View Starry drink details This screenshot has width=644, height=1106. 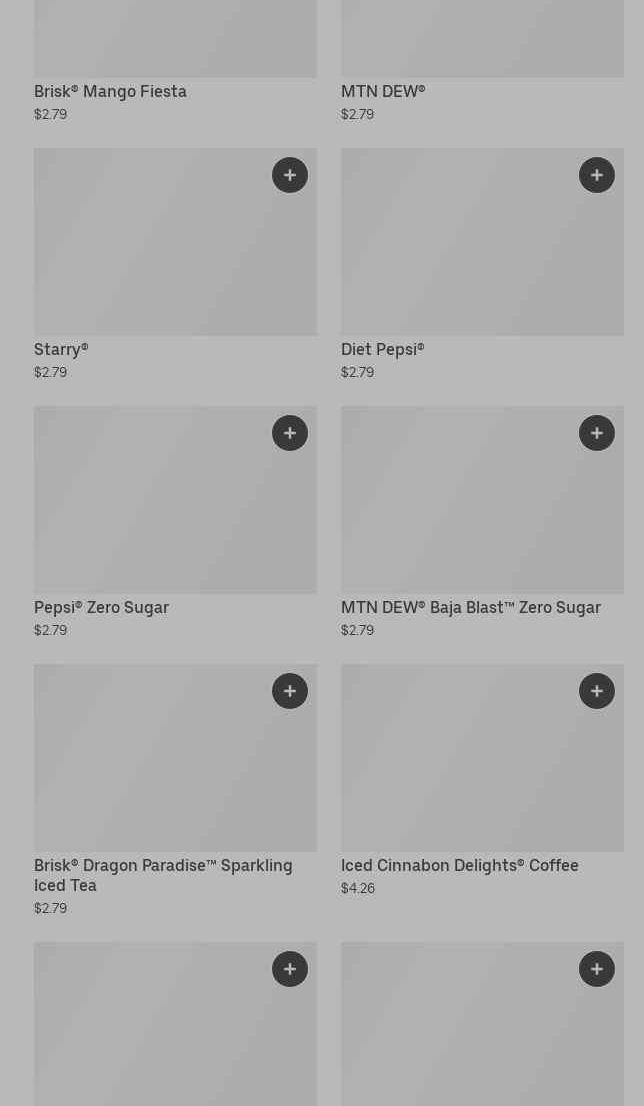(x=176, y=265)
